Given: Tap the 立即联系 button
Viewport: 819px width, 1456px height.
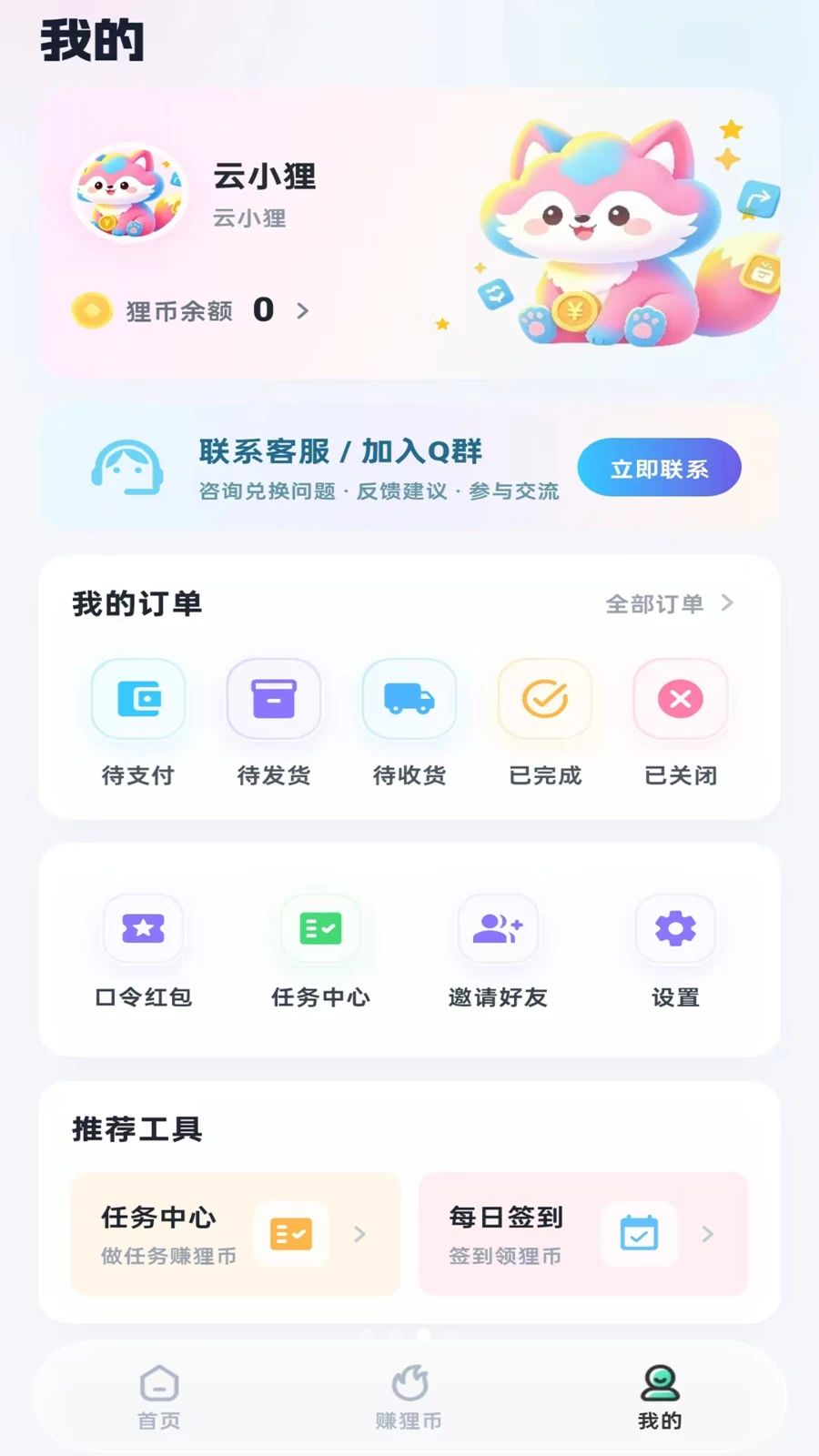Looking at the screenshot, I should (659, 468).
